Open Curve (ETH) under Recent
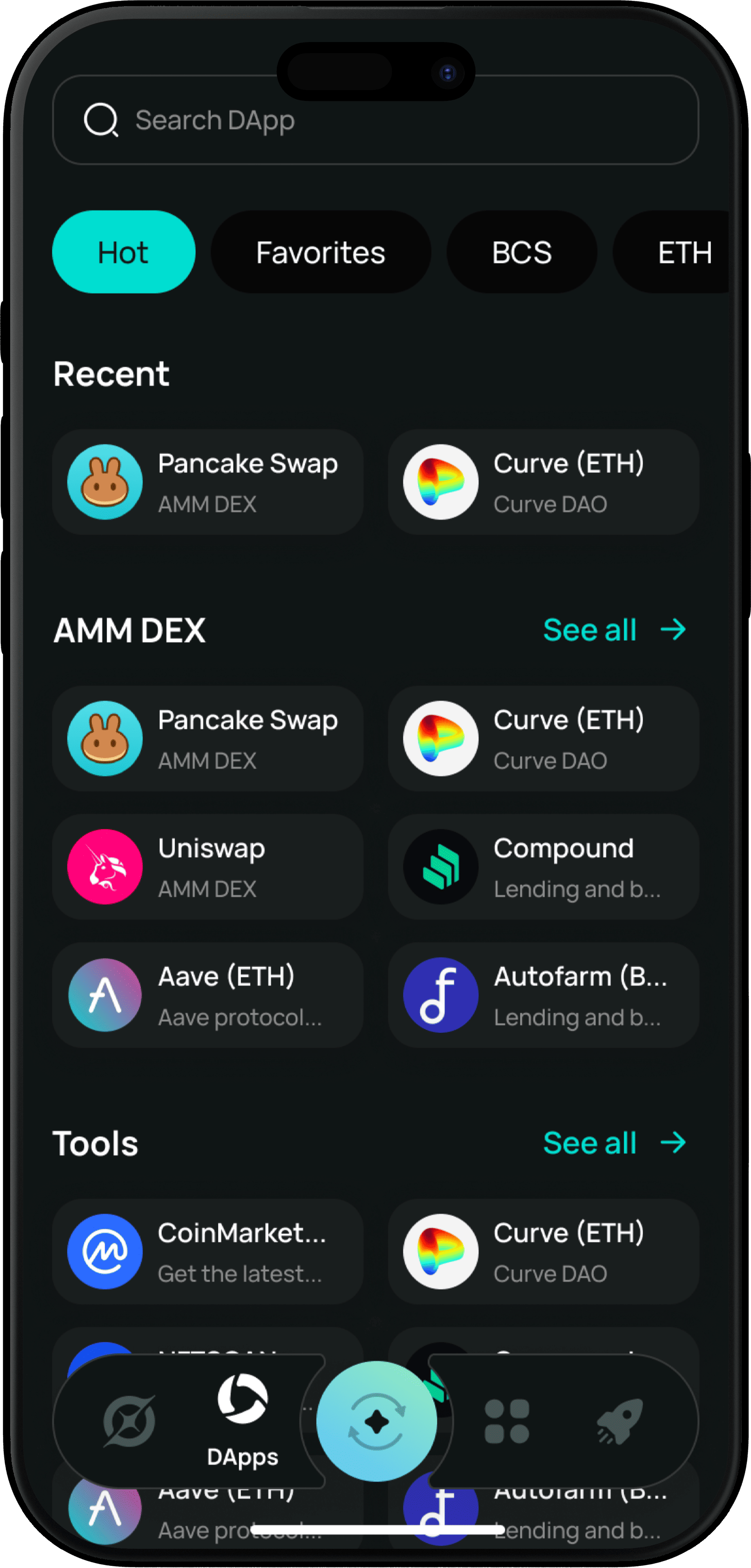751x1568 pixels. [543, 482]
